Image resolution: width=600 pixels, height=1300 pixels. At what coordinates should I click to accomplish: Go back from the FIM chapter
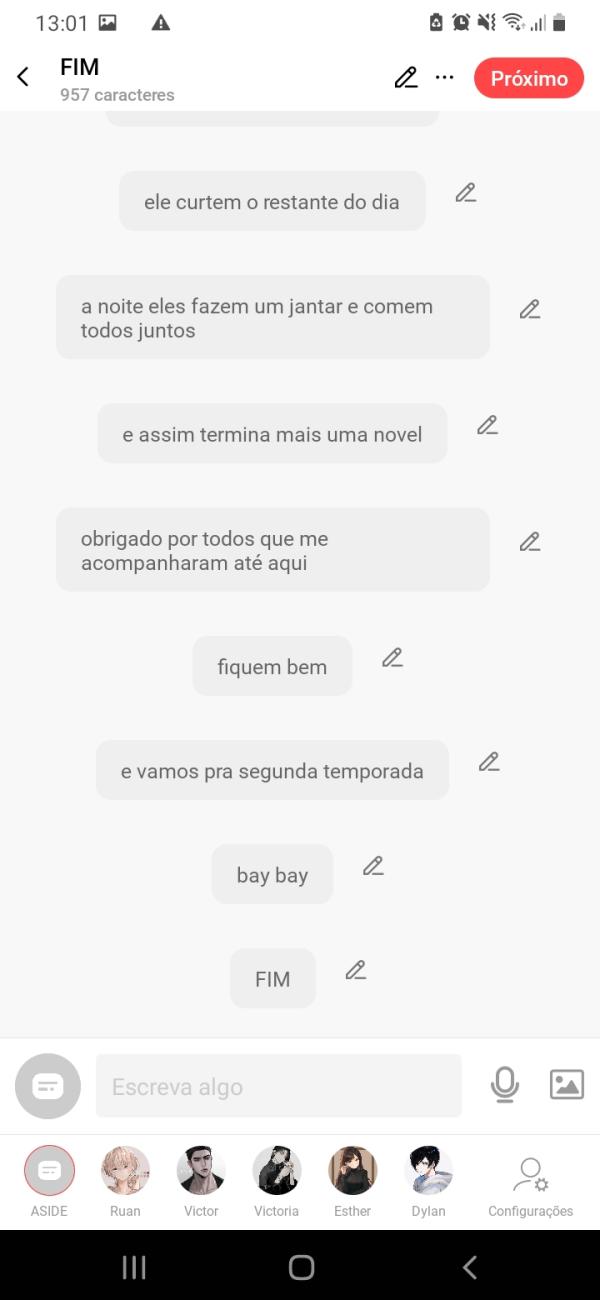[23, 78]
